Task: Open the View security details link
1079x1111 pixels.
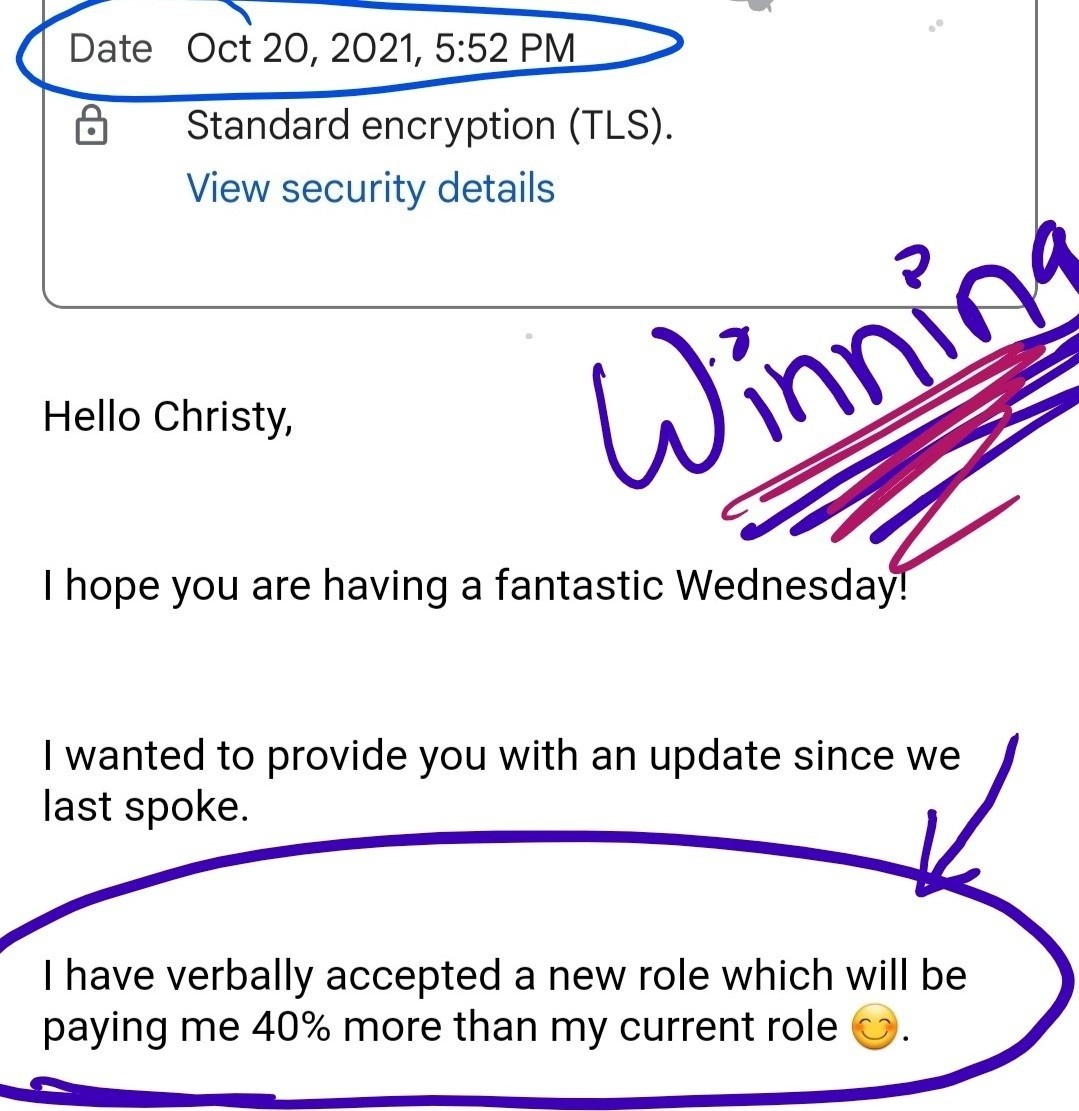Action: pyautogui.click(x=370, y=188)
